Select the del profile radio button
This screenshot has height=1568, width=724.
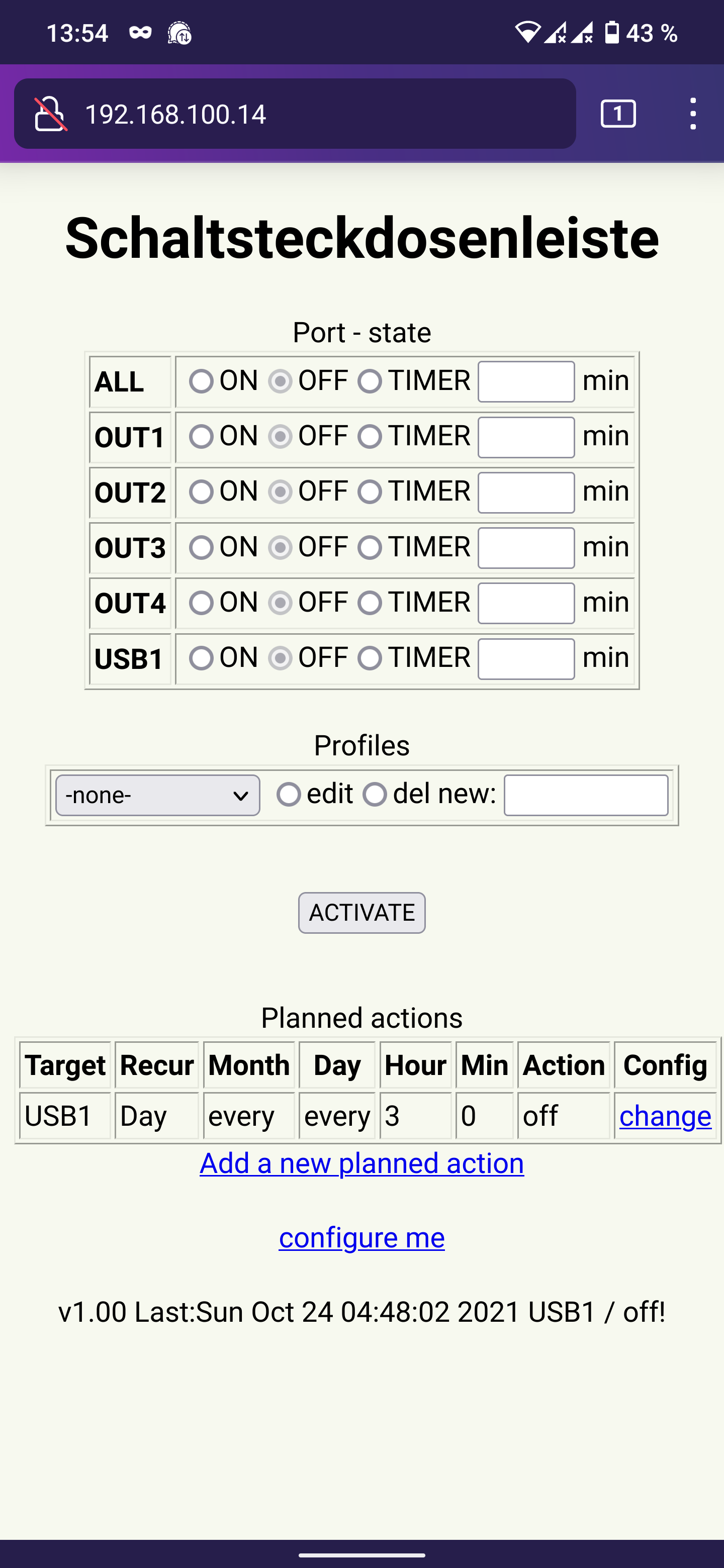[x=375, y=795]
